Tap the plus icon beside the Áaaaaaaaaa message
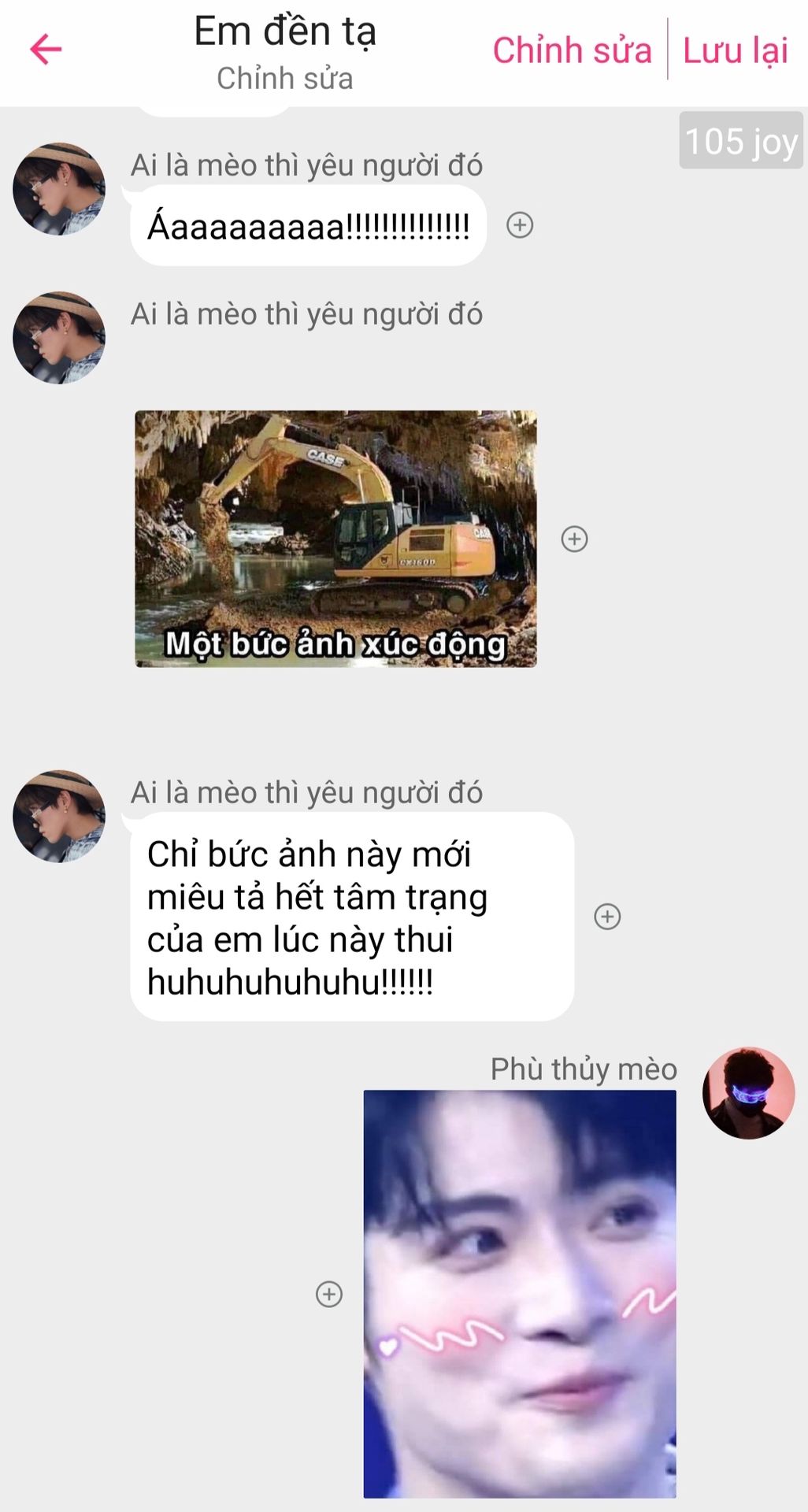808x1512 pixels. (x=520, y=225)
